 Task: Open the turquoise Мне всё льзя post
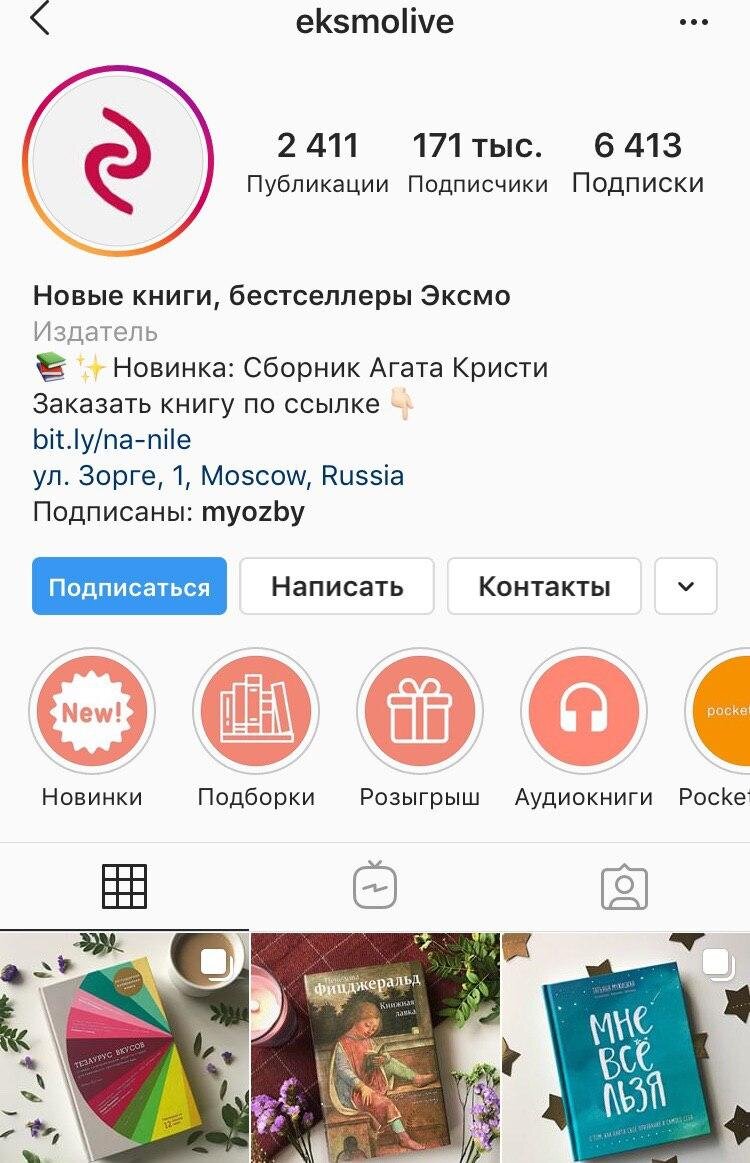click(624, 1046)
